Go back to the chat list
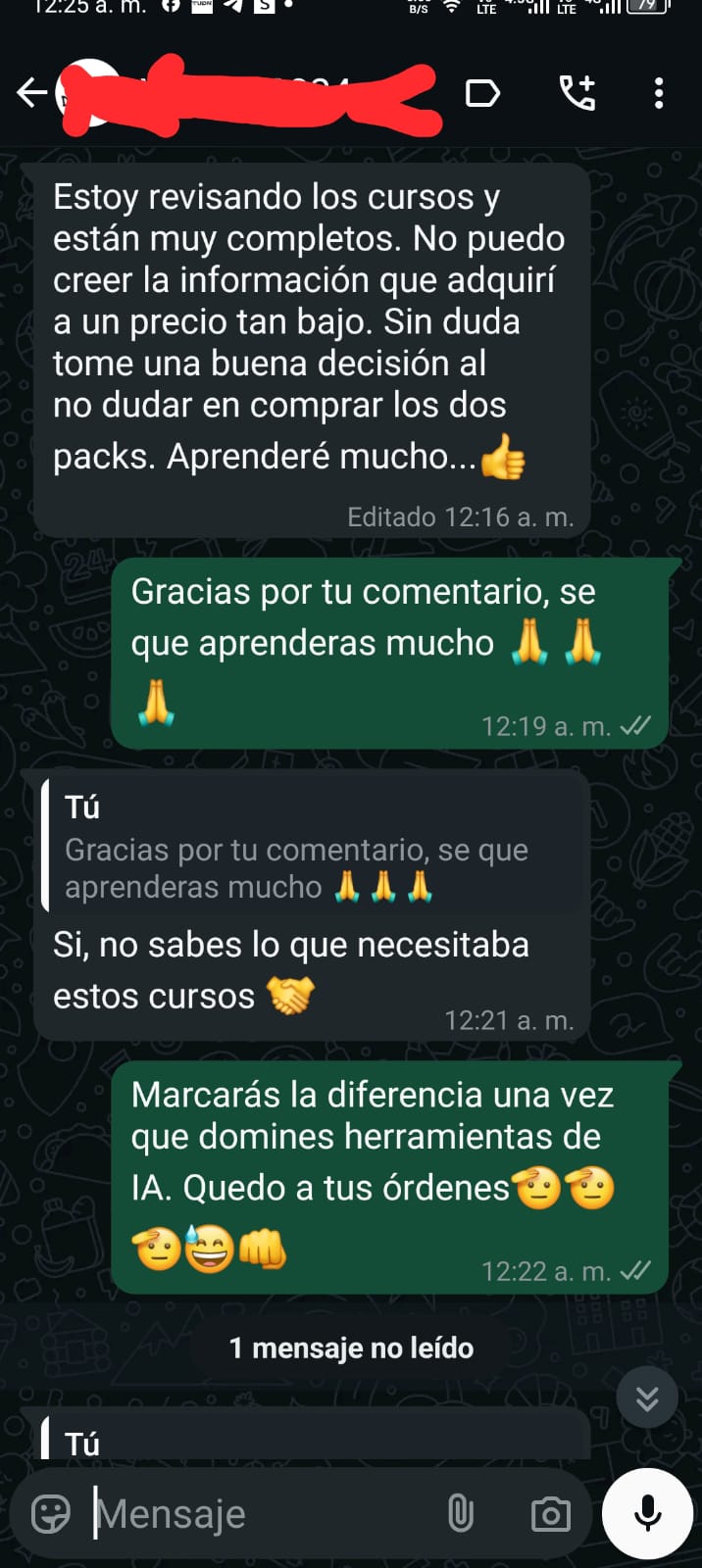 [31, 93]
